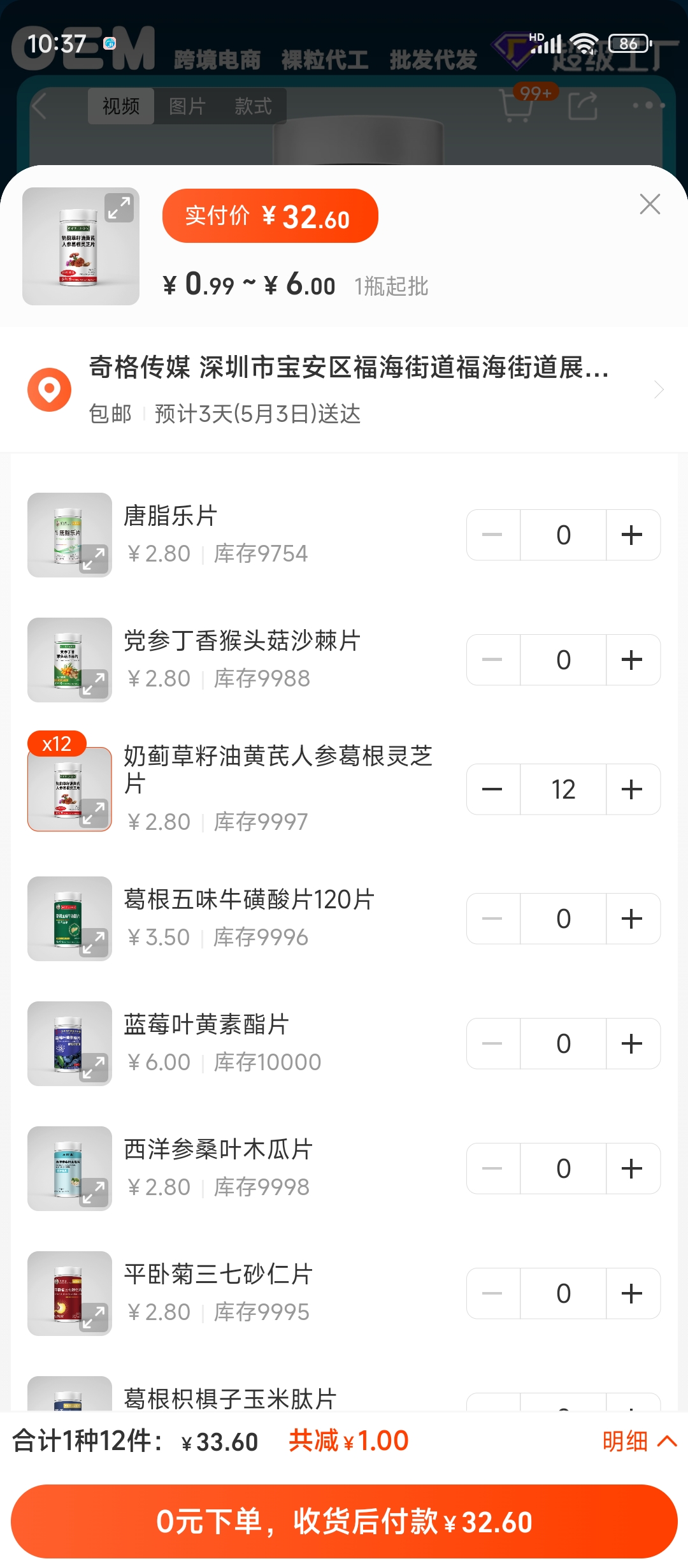The height and width of the screenshot is (1568, 688).
Task: Type a quantity for 平卧菊三七砂仁片
Action: pos(563,1293)
